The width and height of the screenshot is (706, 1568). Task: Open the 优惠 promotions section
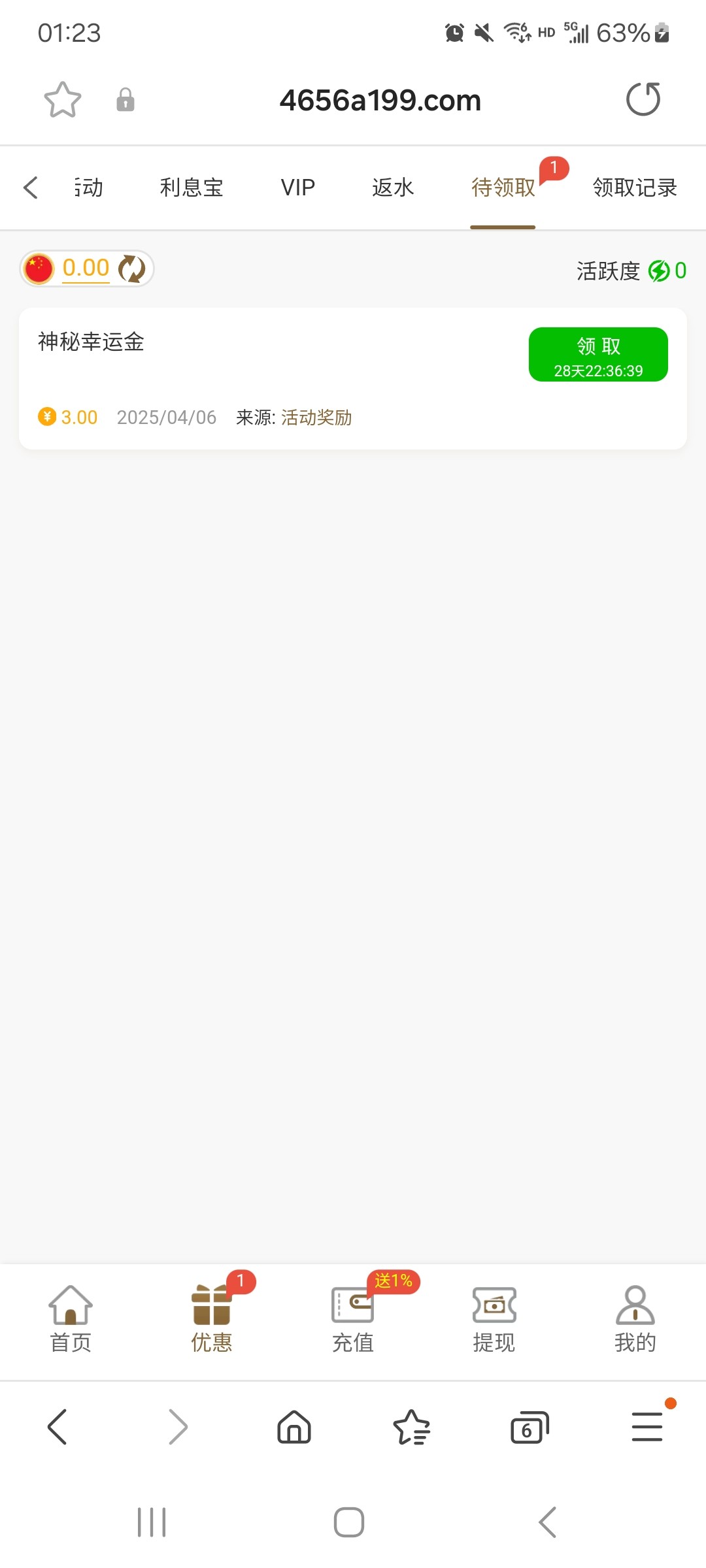[212, 1319]
